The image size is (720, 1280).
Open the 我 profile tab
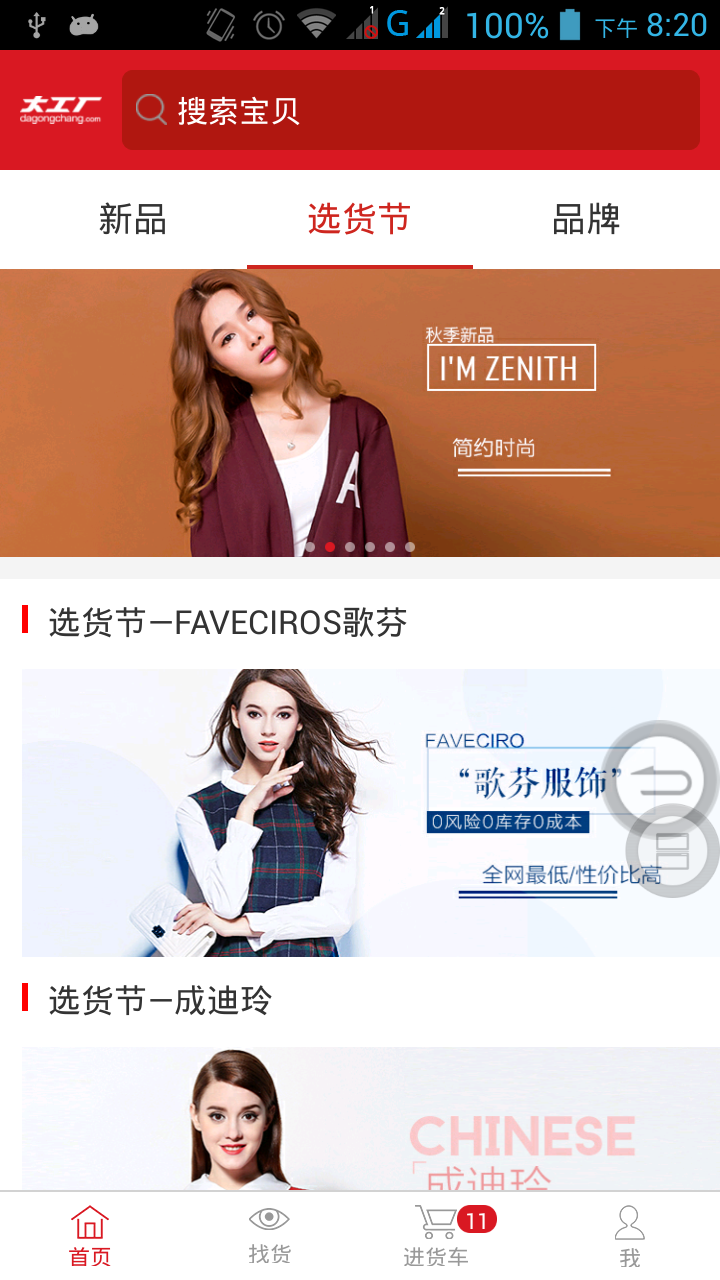pos(629,1236)
